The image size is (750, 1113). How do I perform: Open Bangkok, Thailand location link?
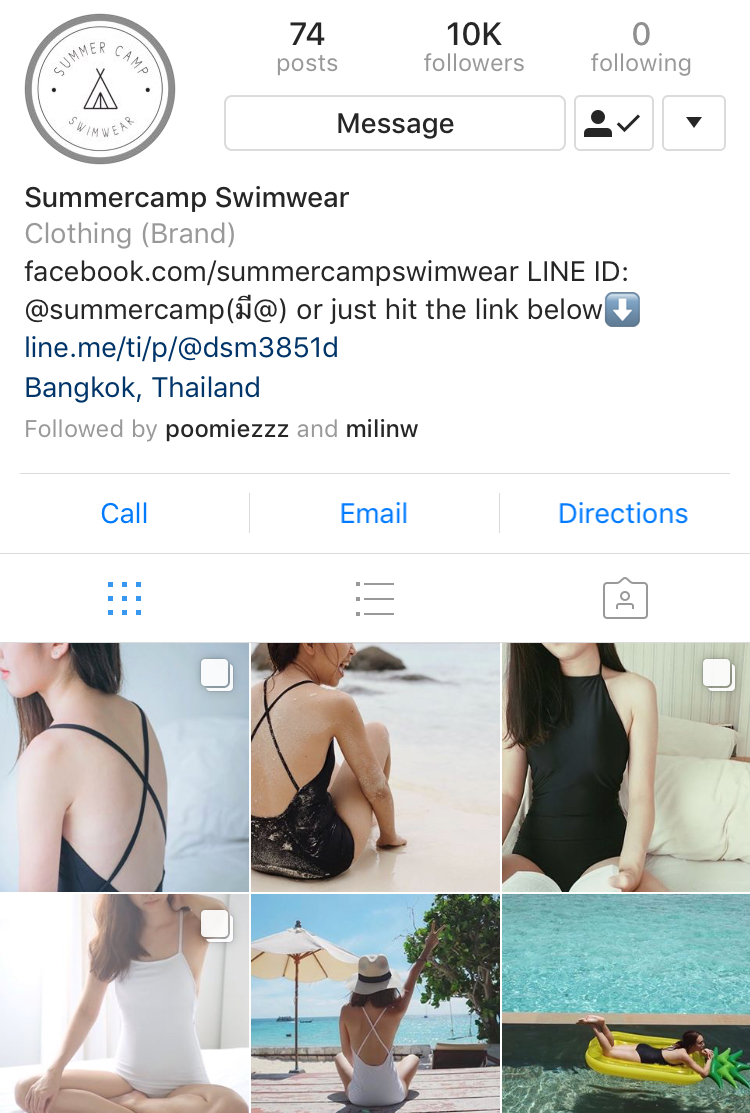(x=142, y=388)
